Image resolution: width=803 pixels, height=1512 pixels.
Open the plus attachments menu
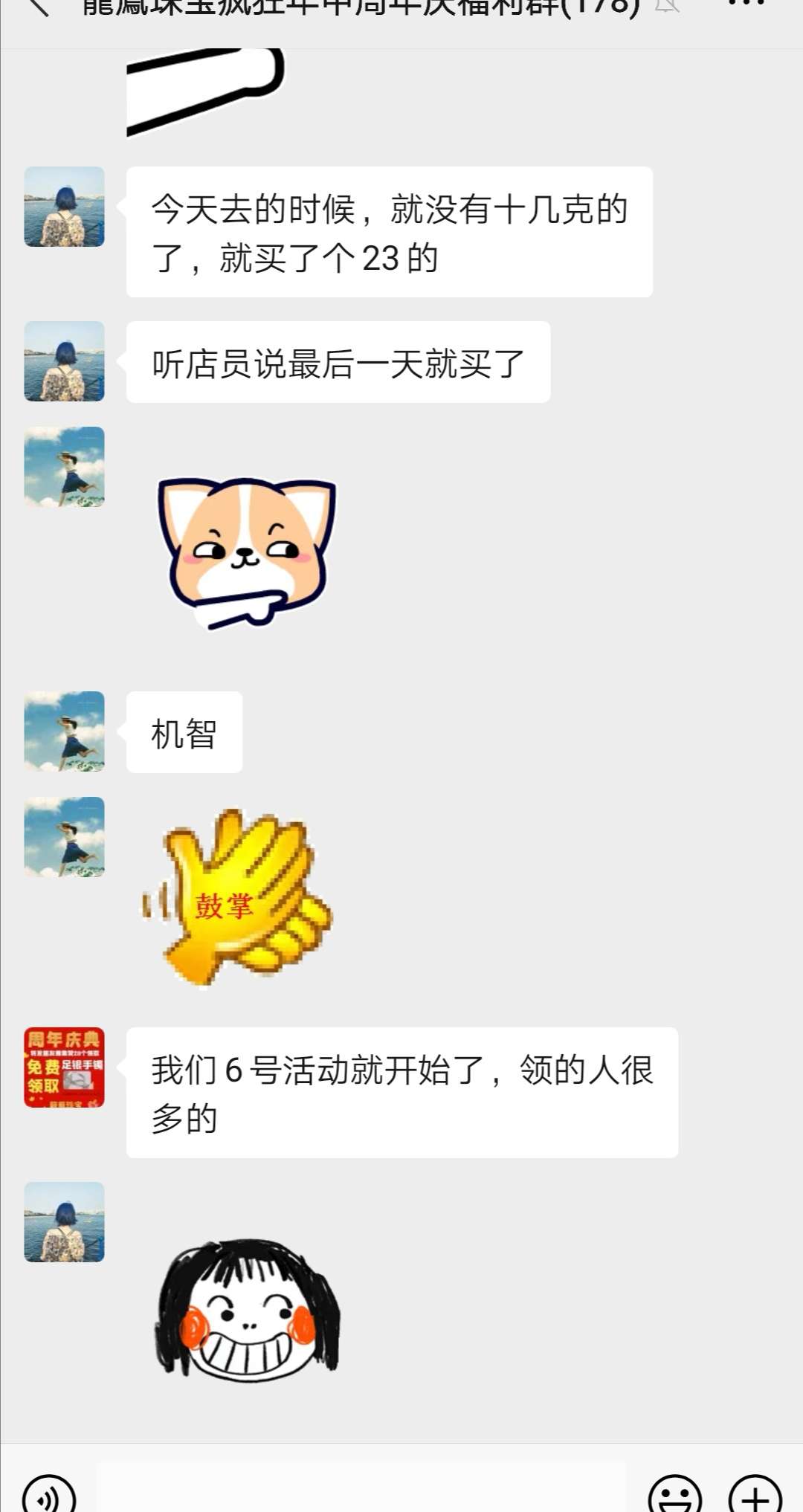[x=755, y=1493]
